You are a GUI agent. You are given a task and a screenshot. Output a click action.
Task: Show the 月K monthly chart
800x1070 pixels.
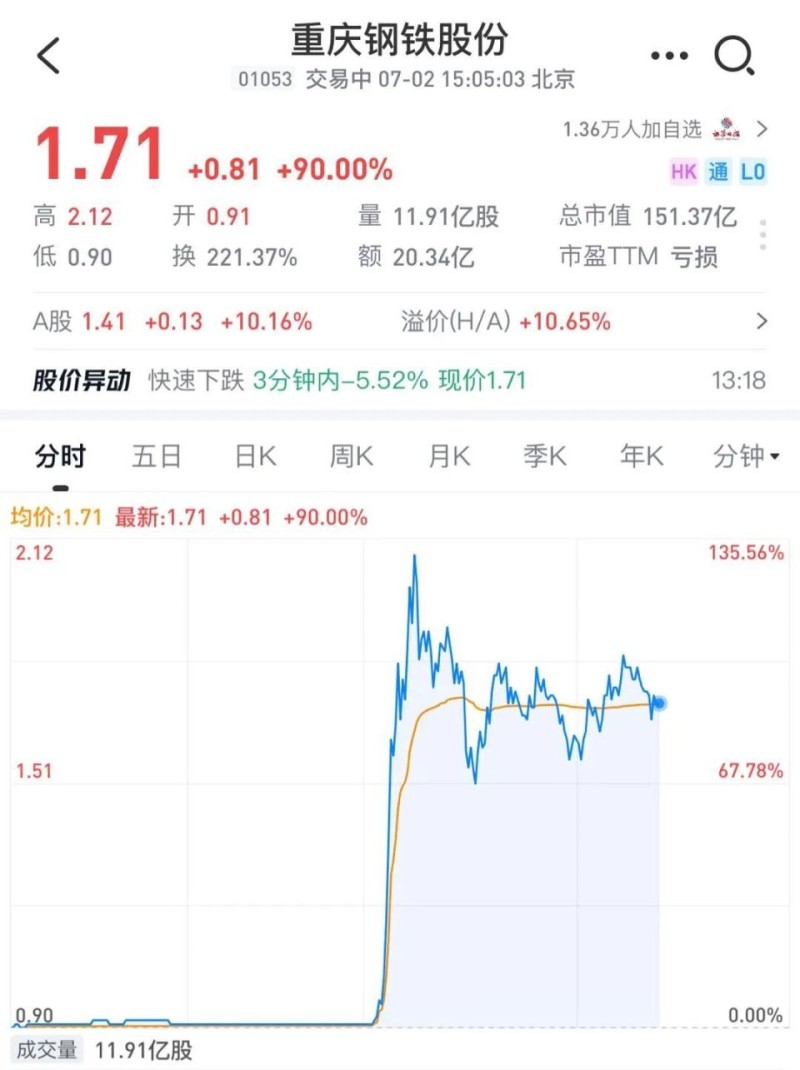449,457
